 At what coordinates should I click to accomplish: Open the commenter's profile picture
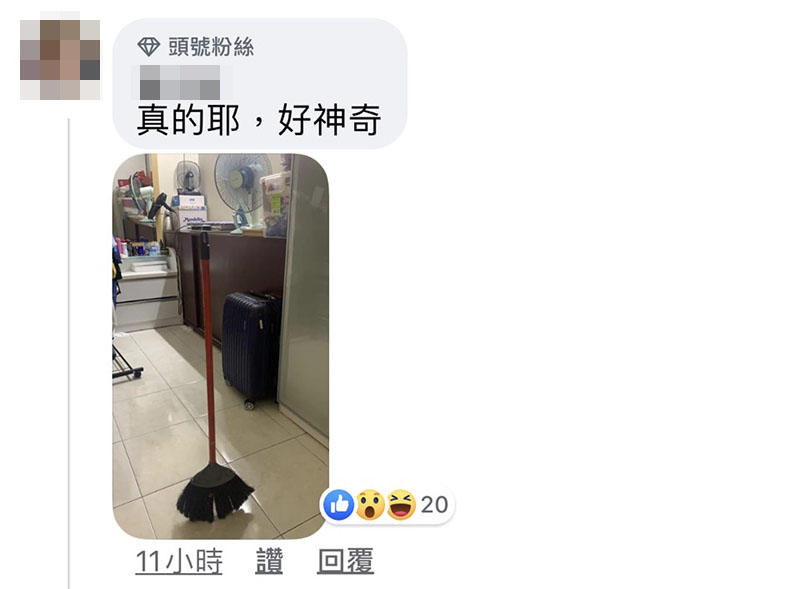pos(61,58)
